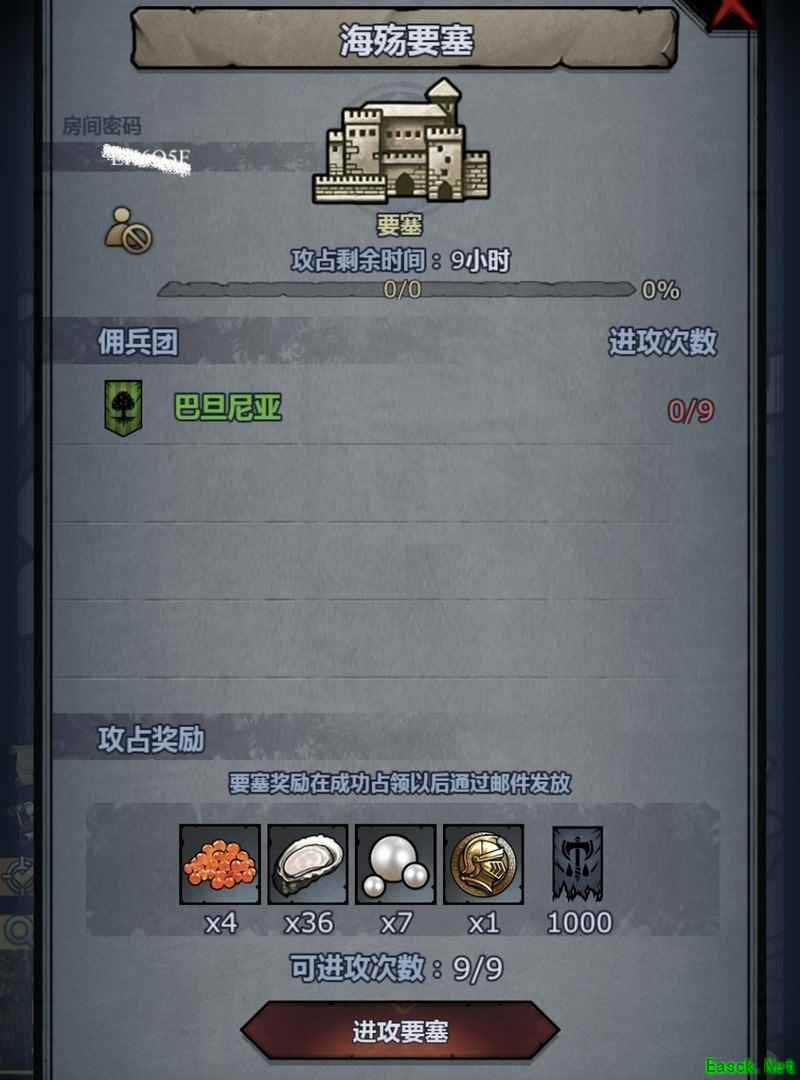Image resolution: width=800 pixels, height=1080 pixels.
Task: Tap the member restriction icon under room password
Action: coord(128,229)
